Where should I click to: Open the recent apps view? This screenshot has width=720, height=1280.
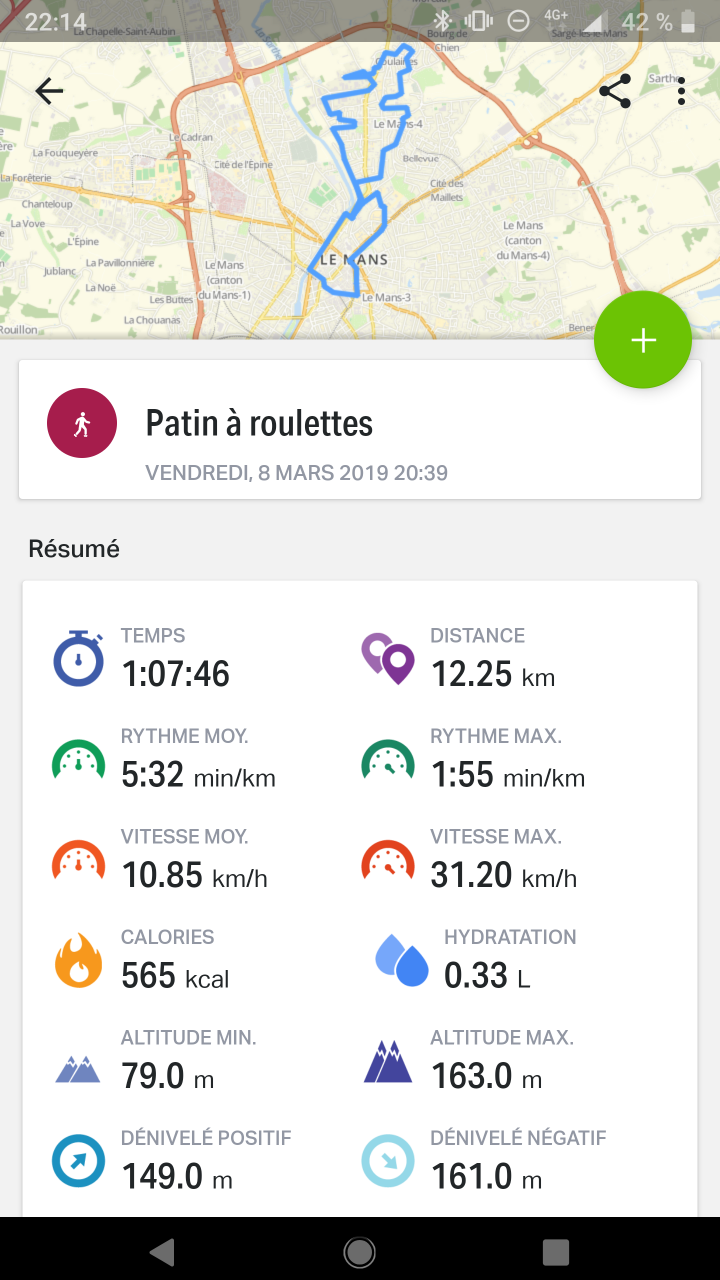pos(555,1251)
